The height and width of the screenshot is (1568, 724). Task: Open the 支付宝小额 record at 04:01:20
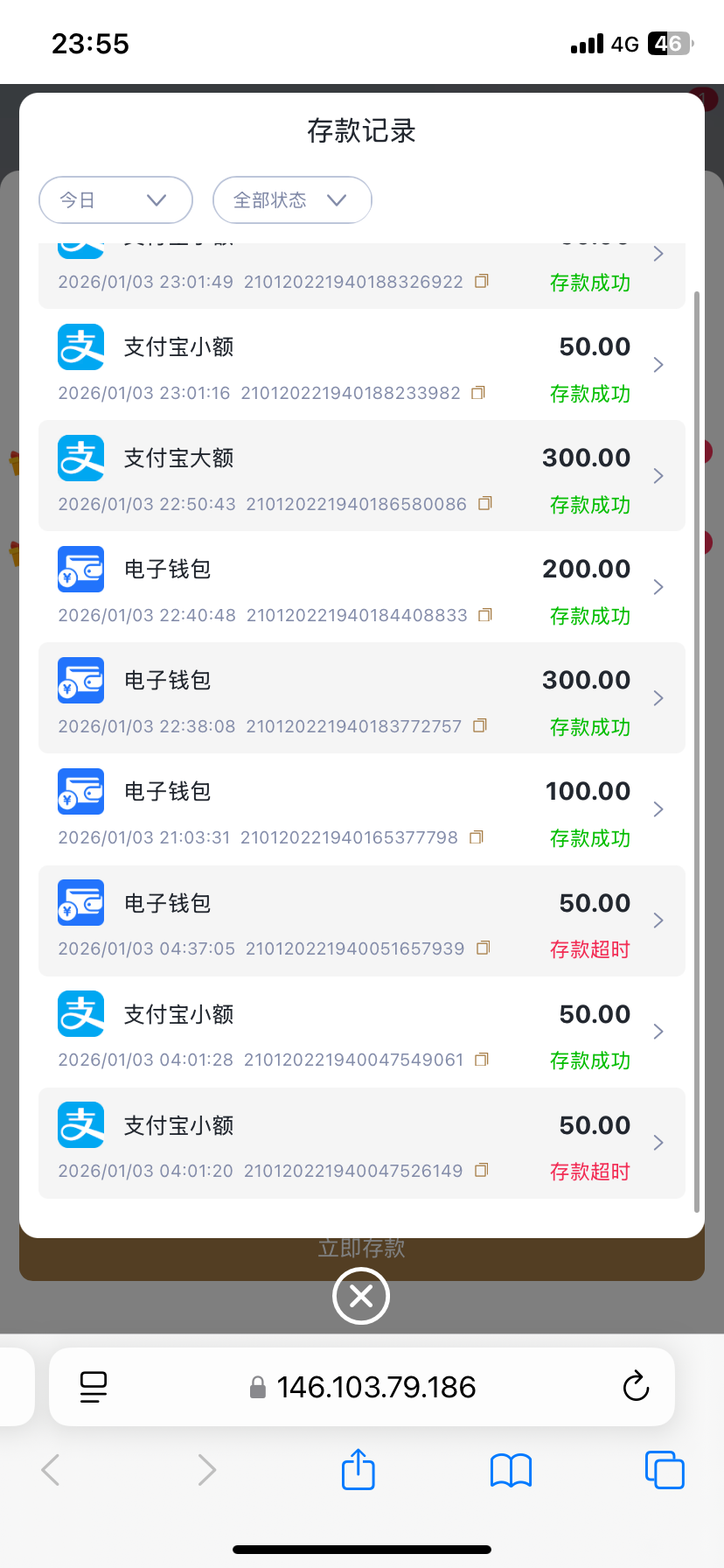(362, 1143)
